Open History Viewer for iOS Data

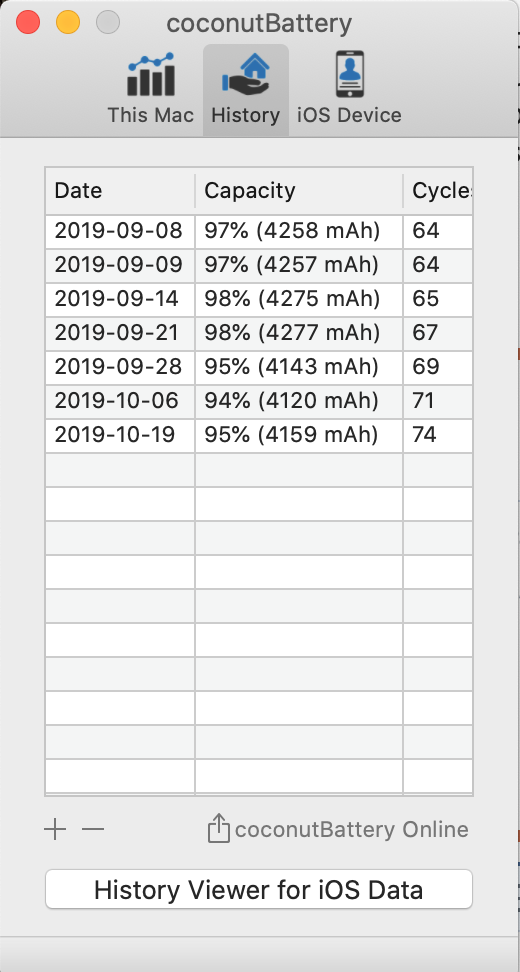coord(258,890)
